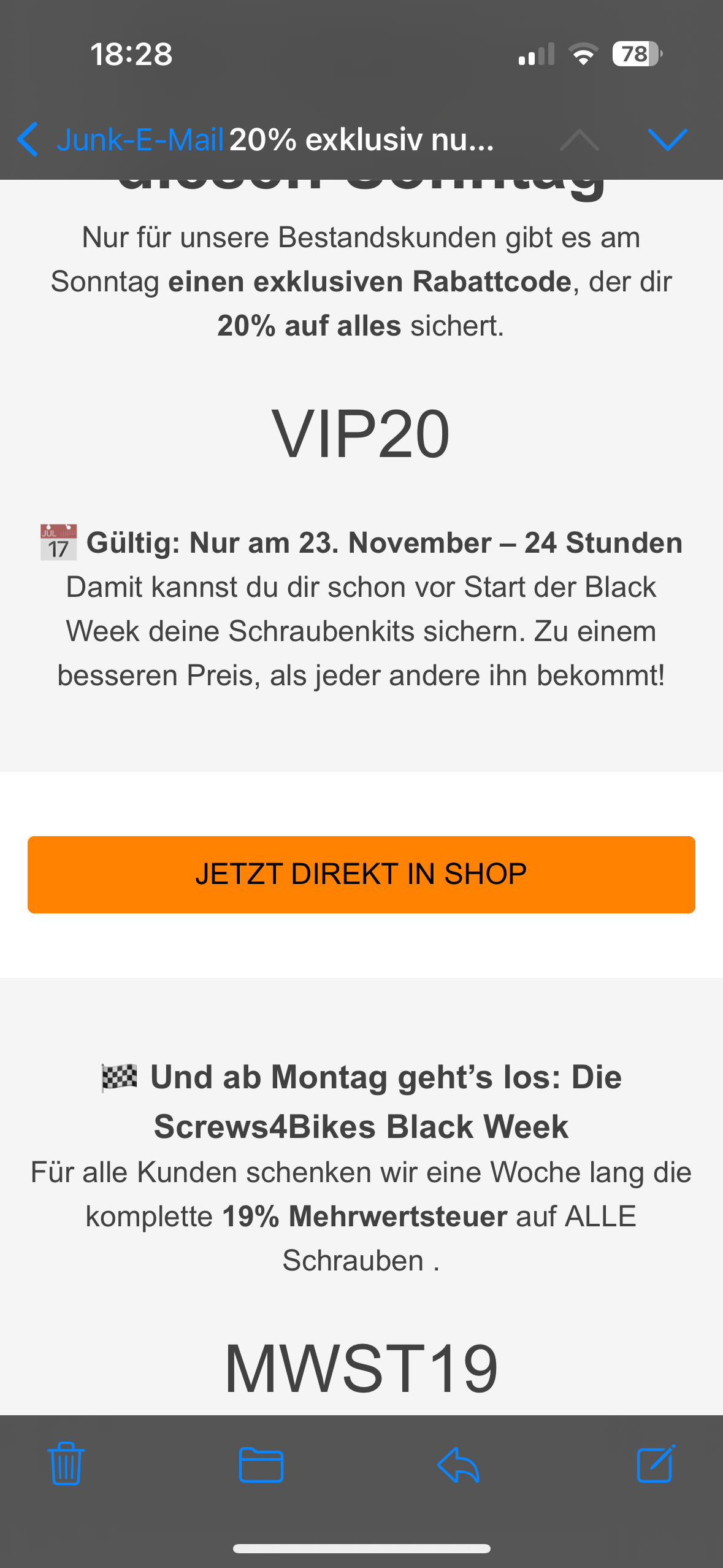
Task: Open shop via JETZT DIREKT IN SHOP
Action: (x=361, y=874)
